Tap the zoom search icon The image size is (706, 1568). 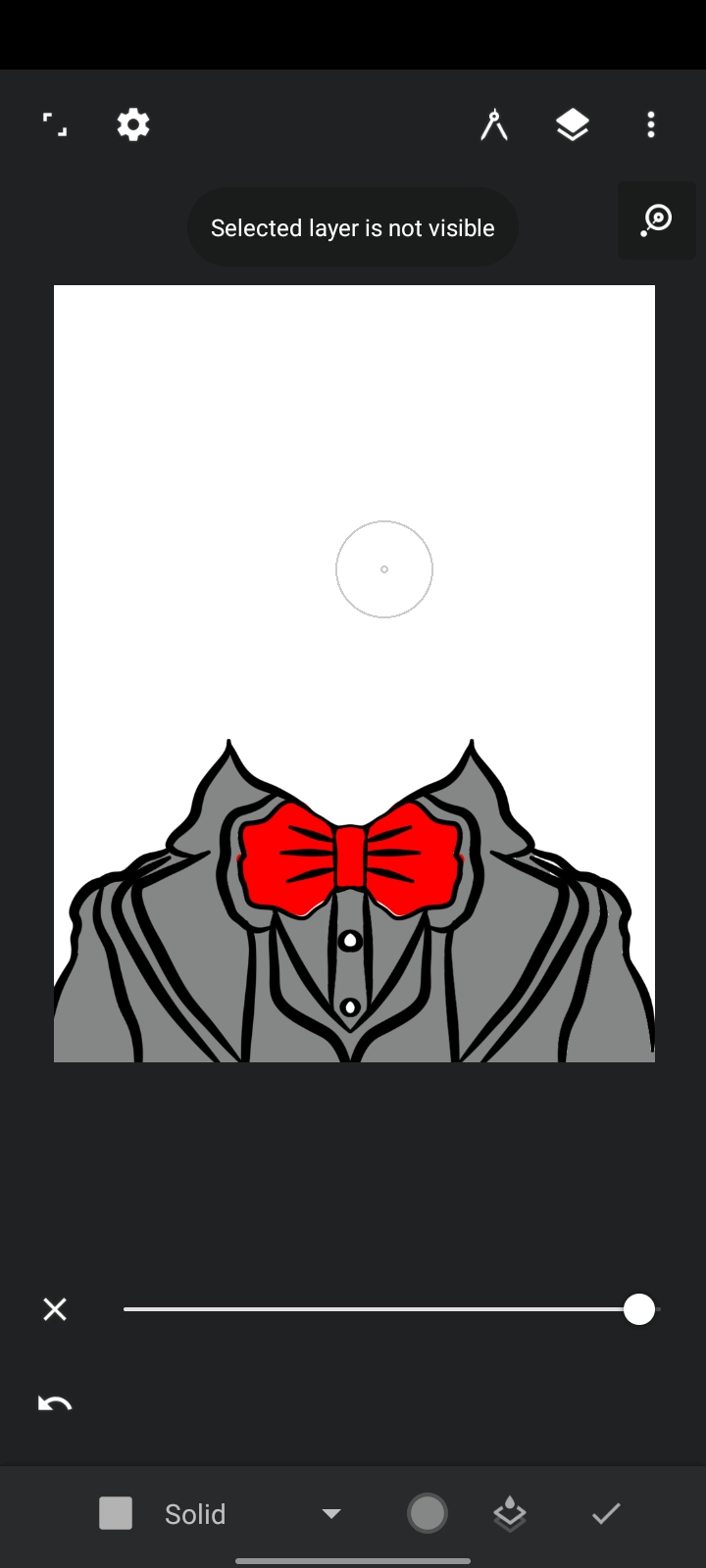click(x=657, y=220)
